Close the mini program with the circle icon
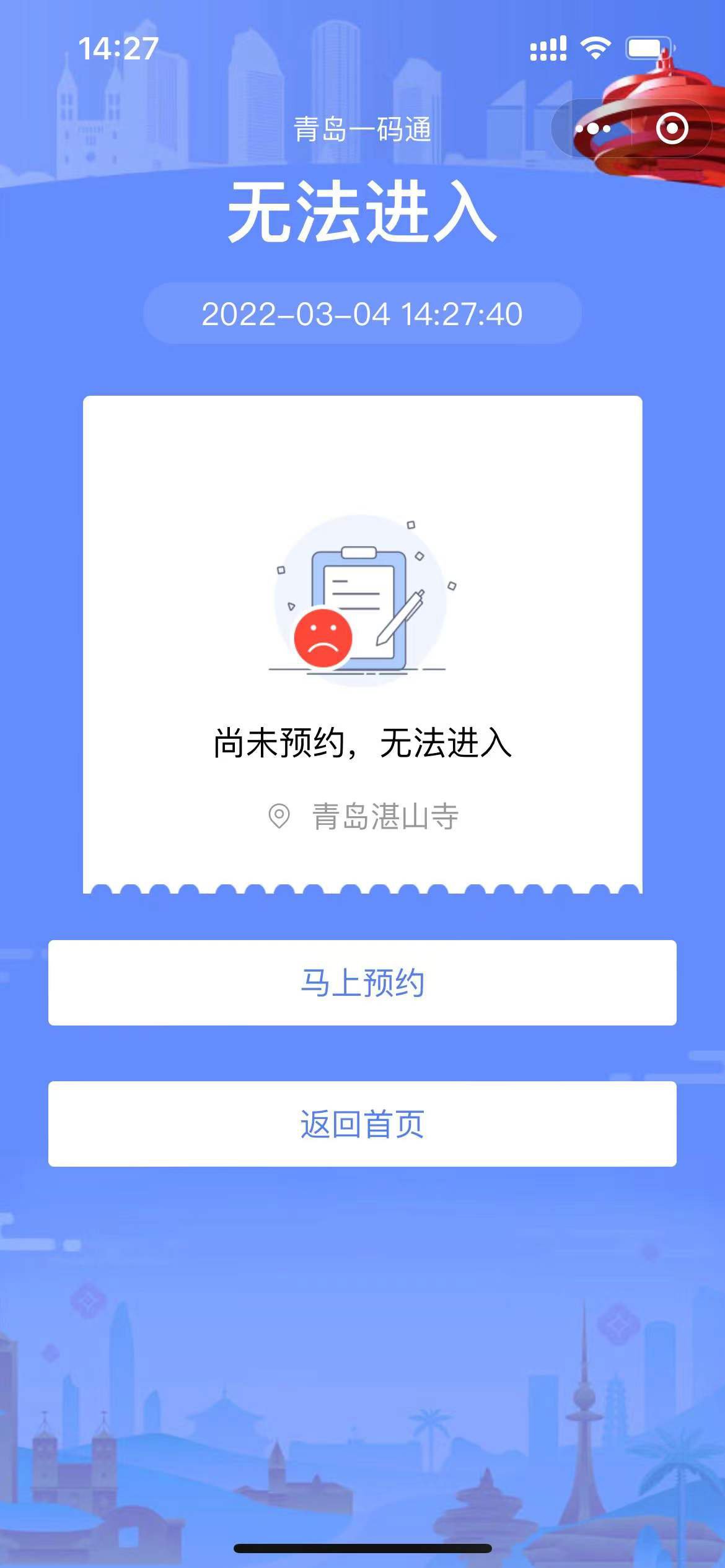Viewport: 725px width, 1568px height. [672, 129]
